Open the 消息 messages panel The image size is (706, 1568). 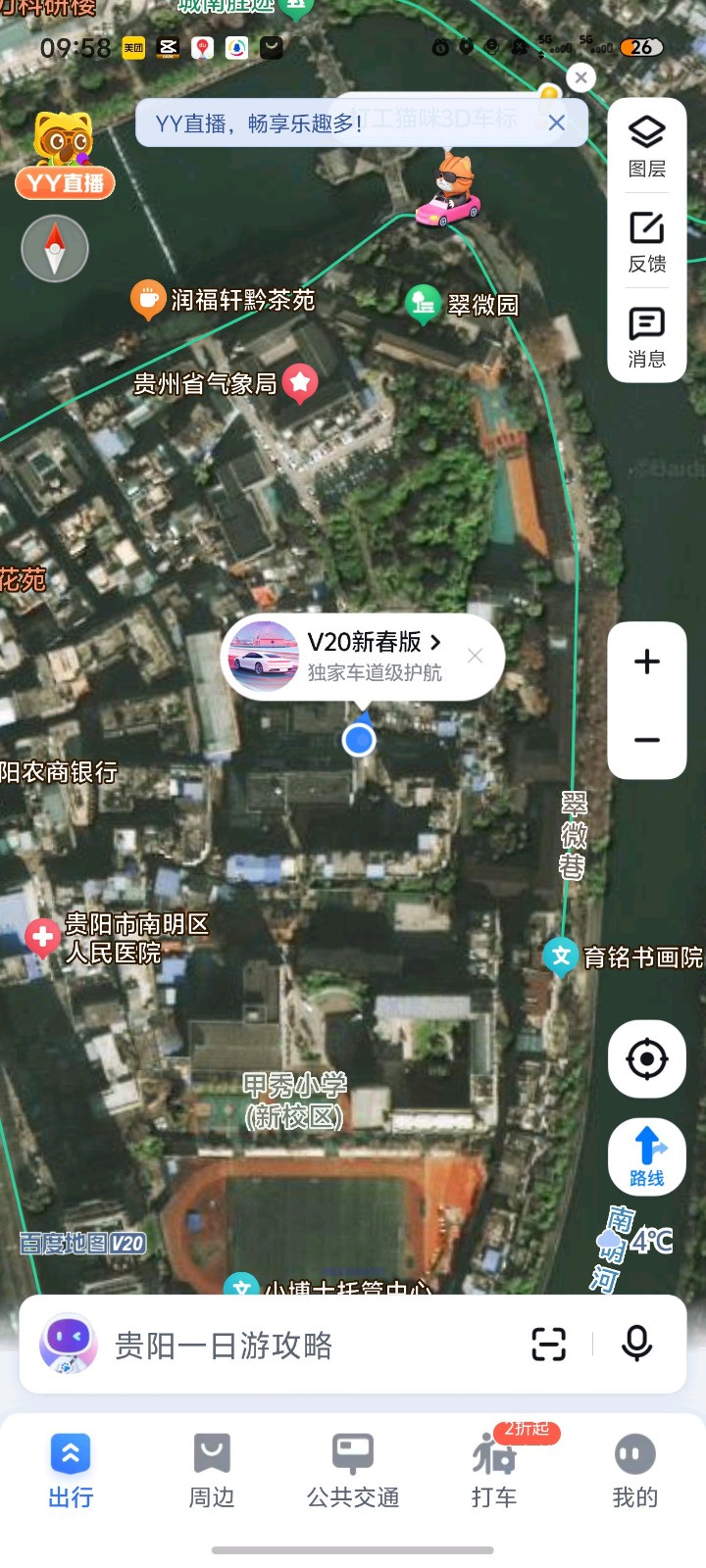pos(646,336)
